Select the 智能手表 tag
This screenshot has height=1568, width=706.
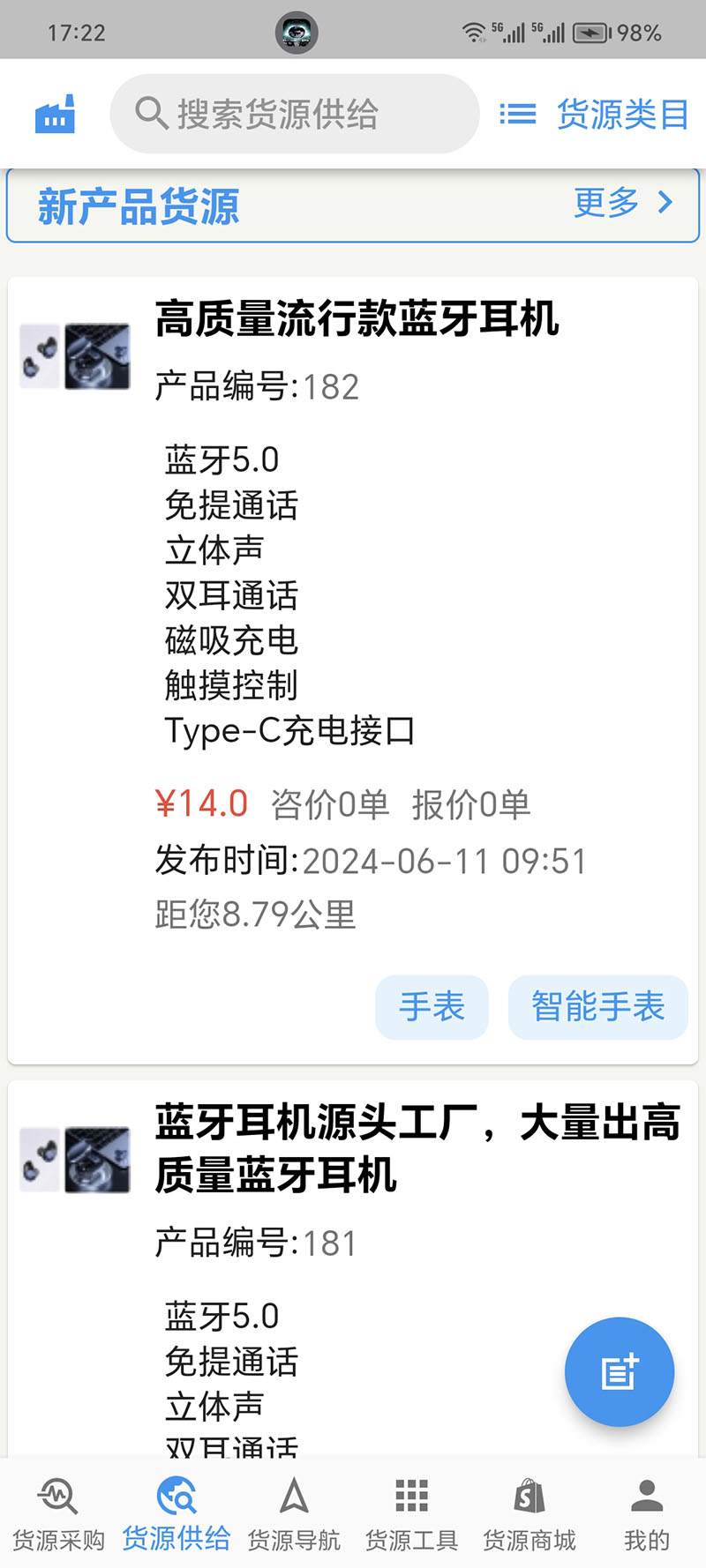(x=597, y=1008)
